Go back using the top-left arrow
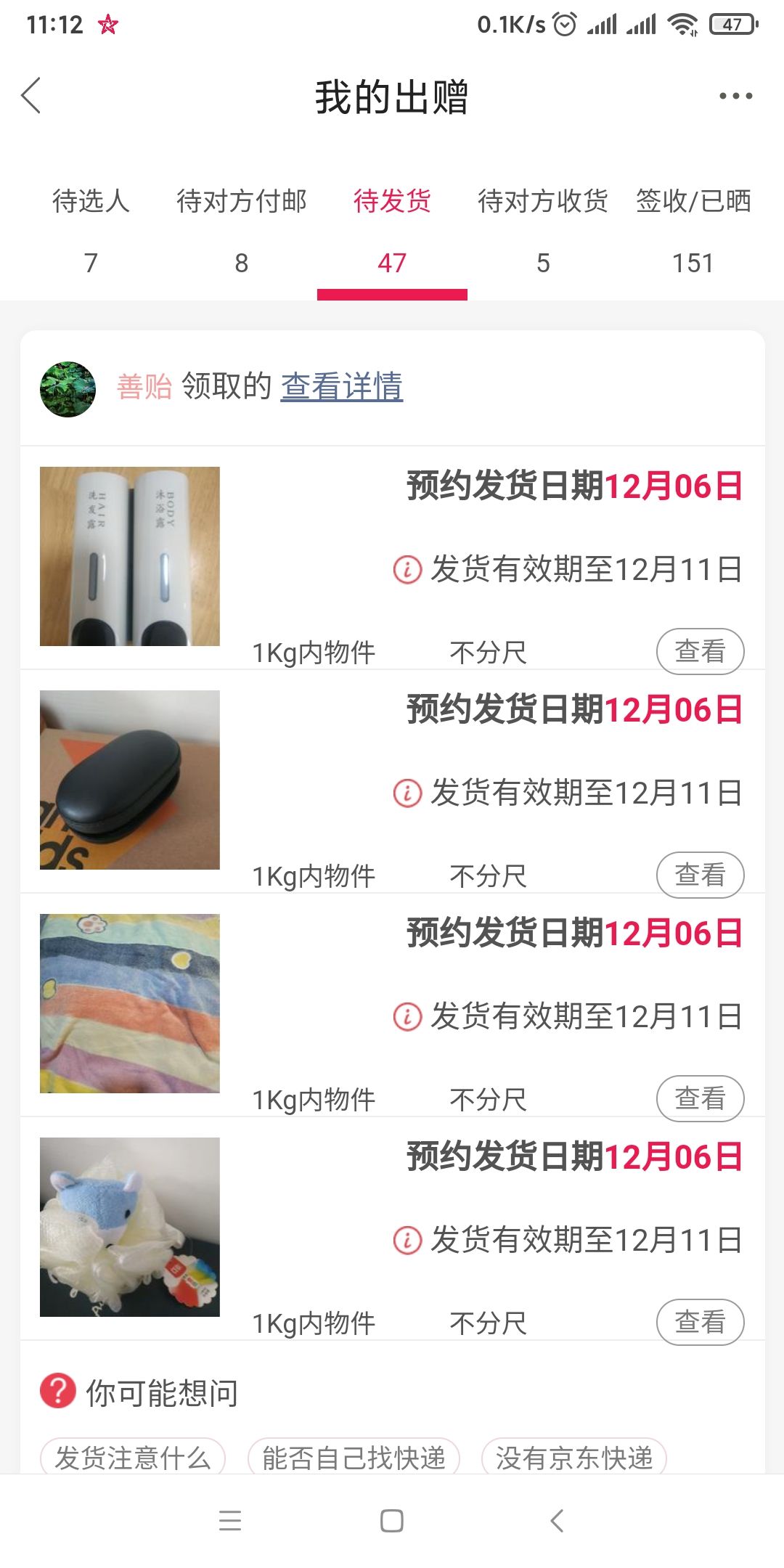The image size is (784, 1568). coord(31,96)
